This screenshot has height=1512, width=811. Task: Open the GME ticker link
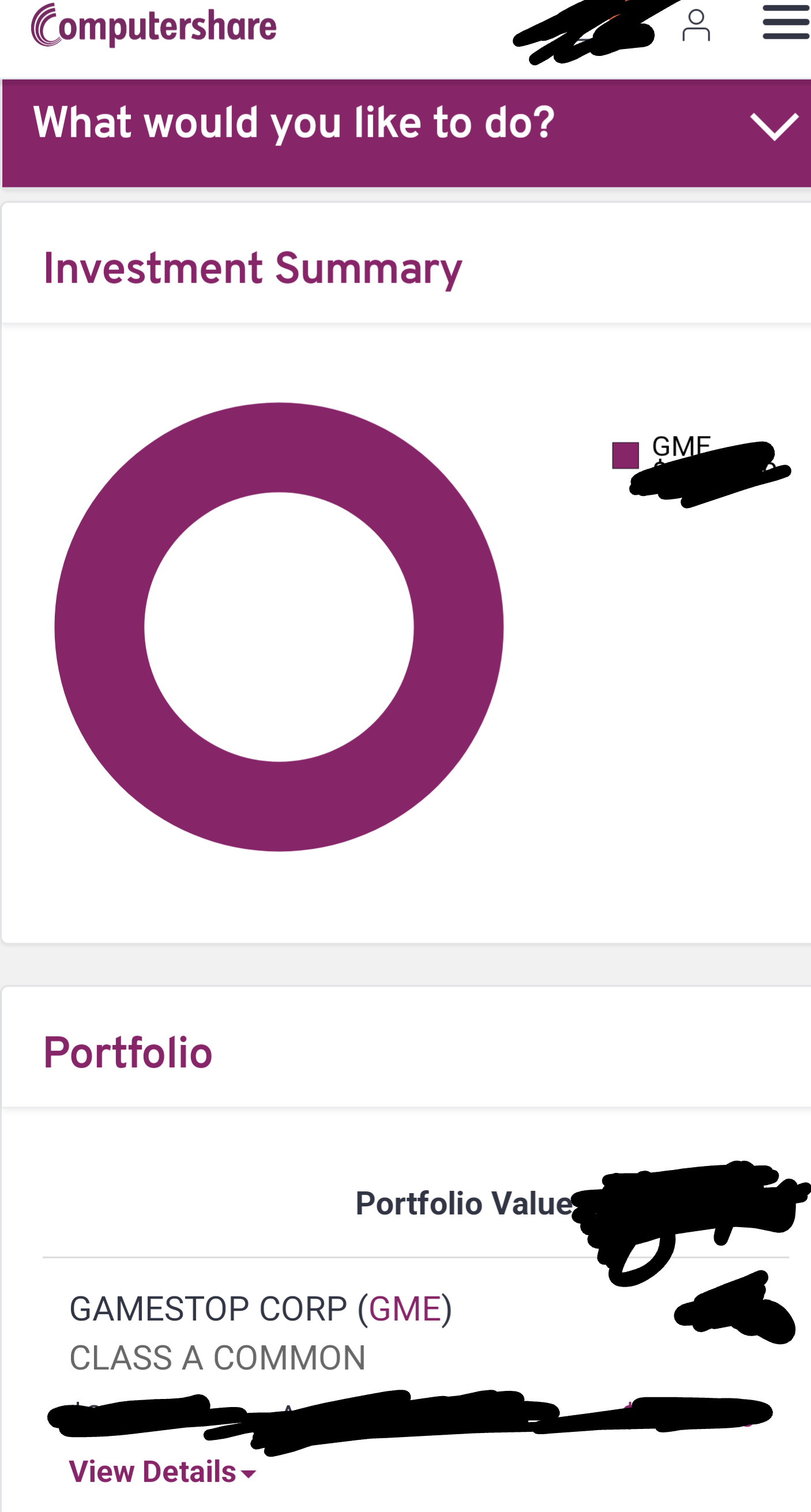[404, 1309]
